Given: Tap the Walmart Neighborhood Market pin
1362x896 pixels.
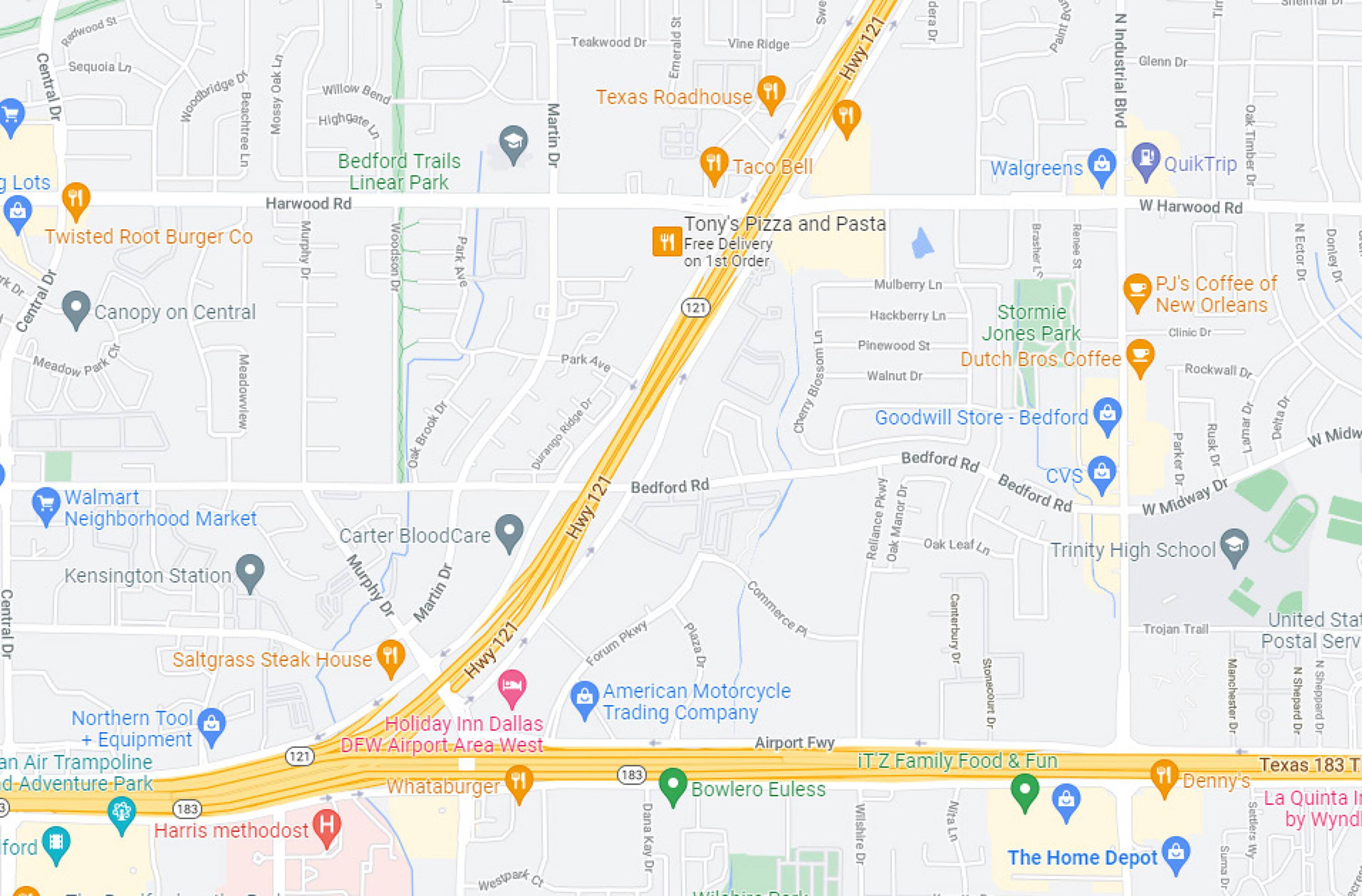Looking at the screenshot, I should pyautogui.click(x=46, y=504).
